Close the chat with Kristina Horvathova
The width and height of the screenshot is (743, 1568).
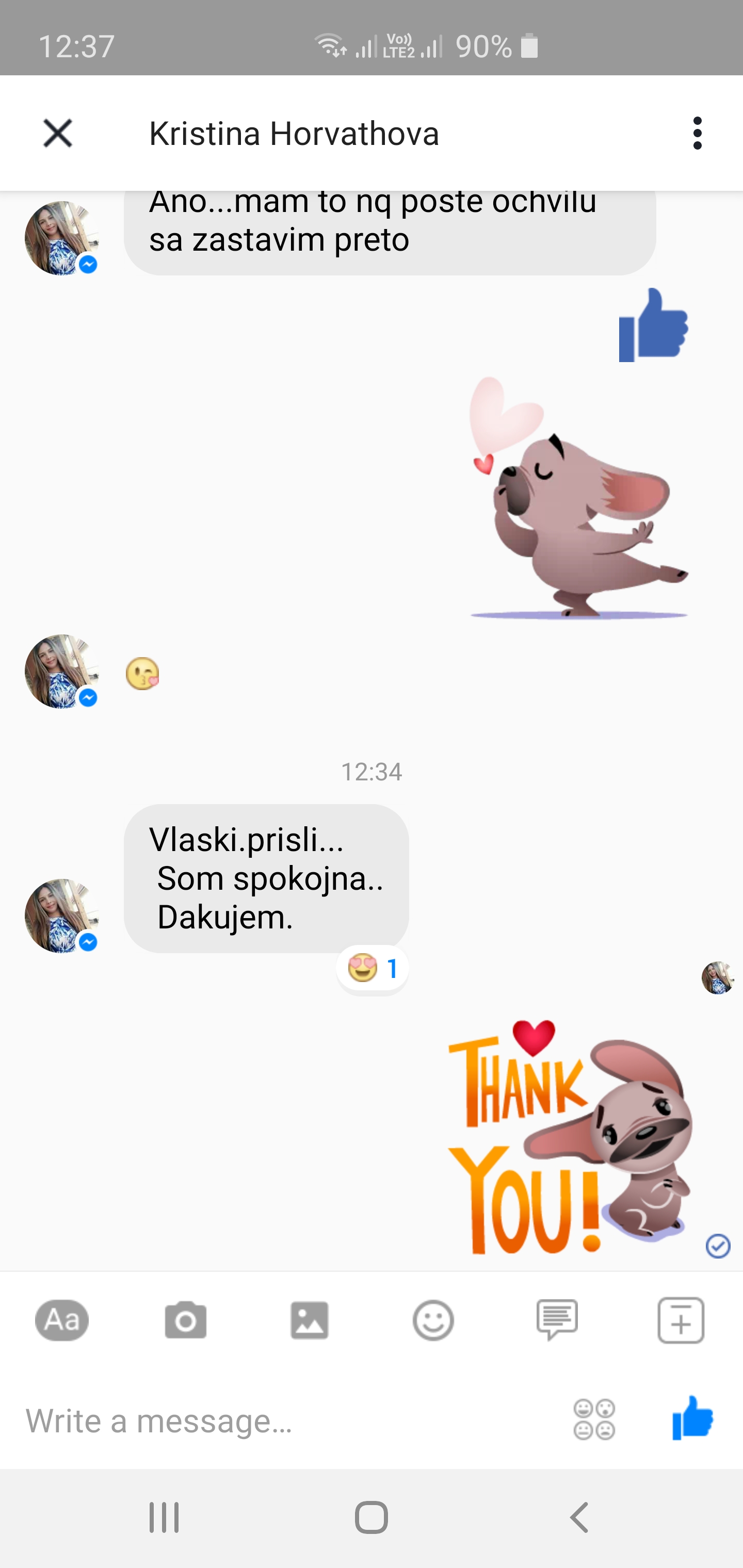pos(58,133)
